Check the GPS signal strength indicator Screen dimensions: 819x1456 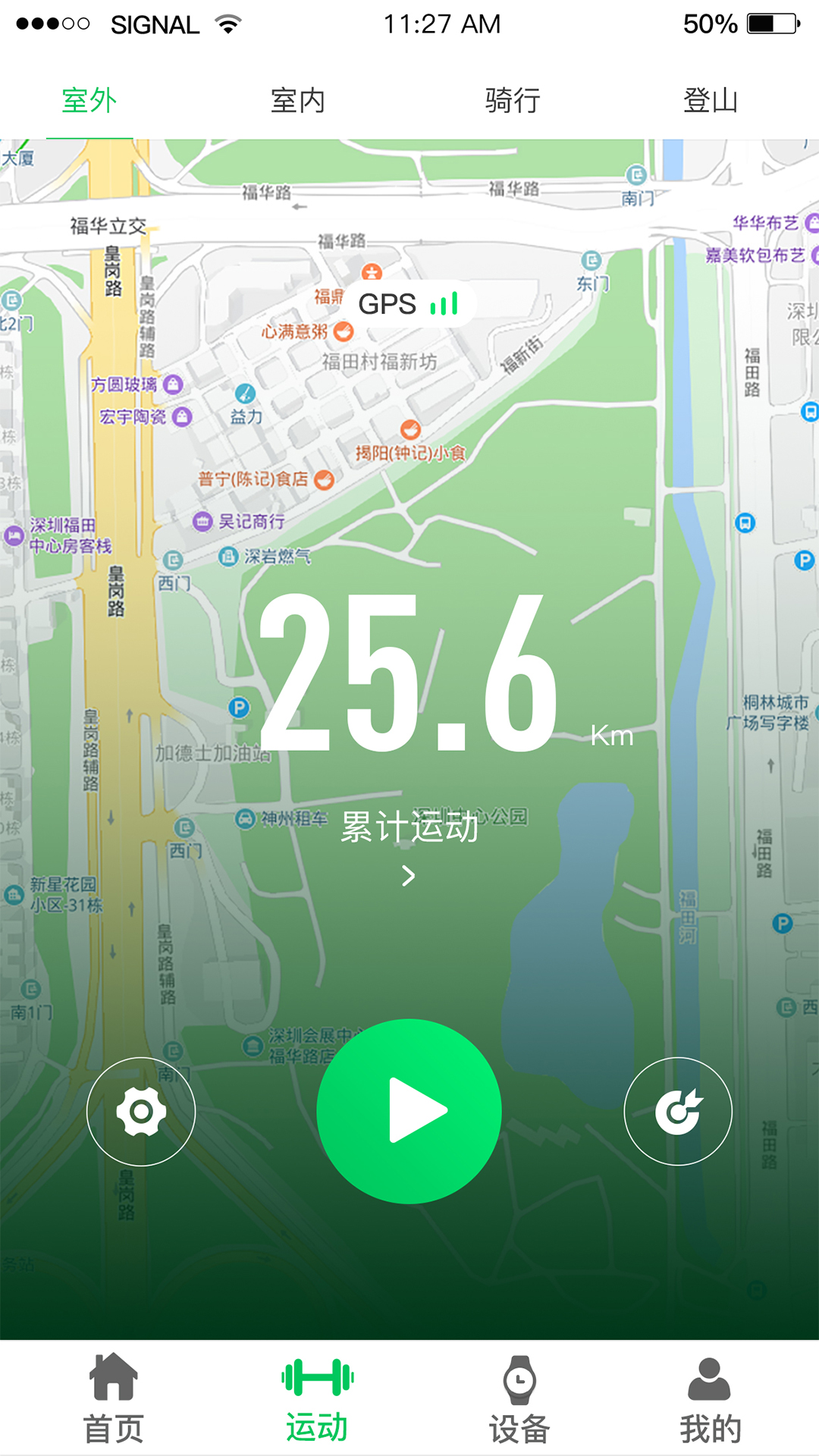(443, 302)
